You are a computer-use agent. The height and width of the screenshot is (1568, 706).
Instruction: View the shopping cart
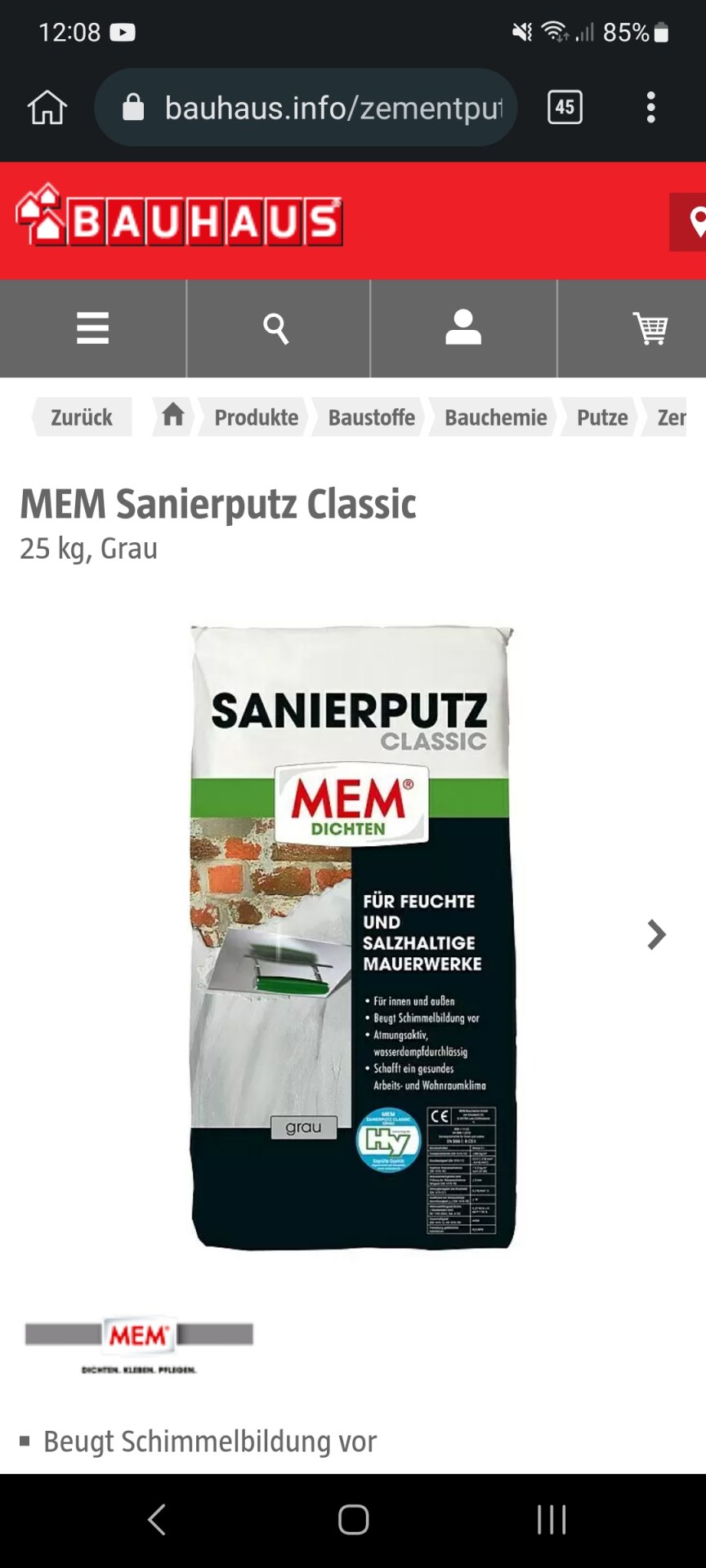point(650,328)
